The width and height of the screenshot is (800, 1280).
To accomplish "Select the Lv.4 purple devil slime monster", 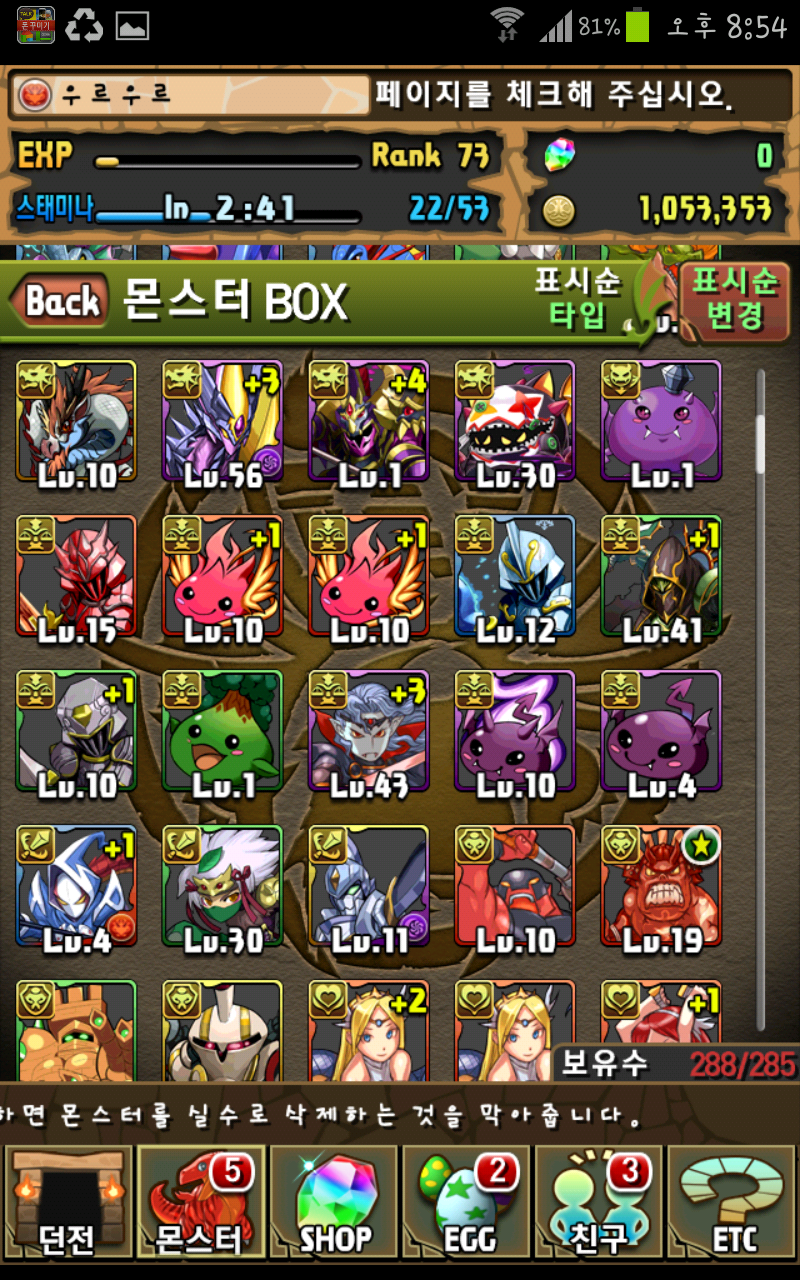I will (x=661, y=731).
